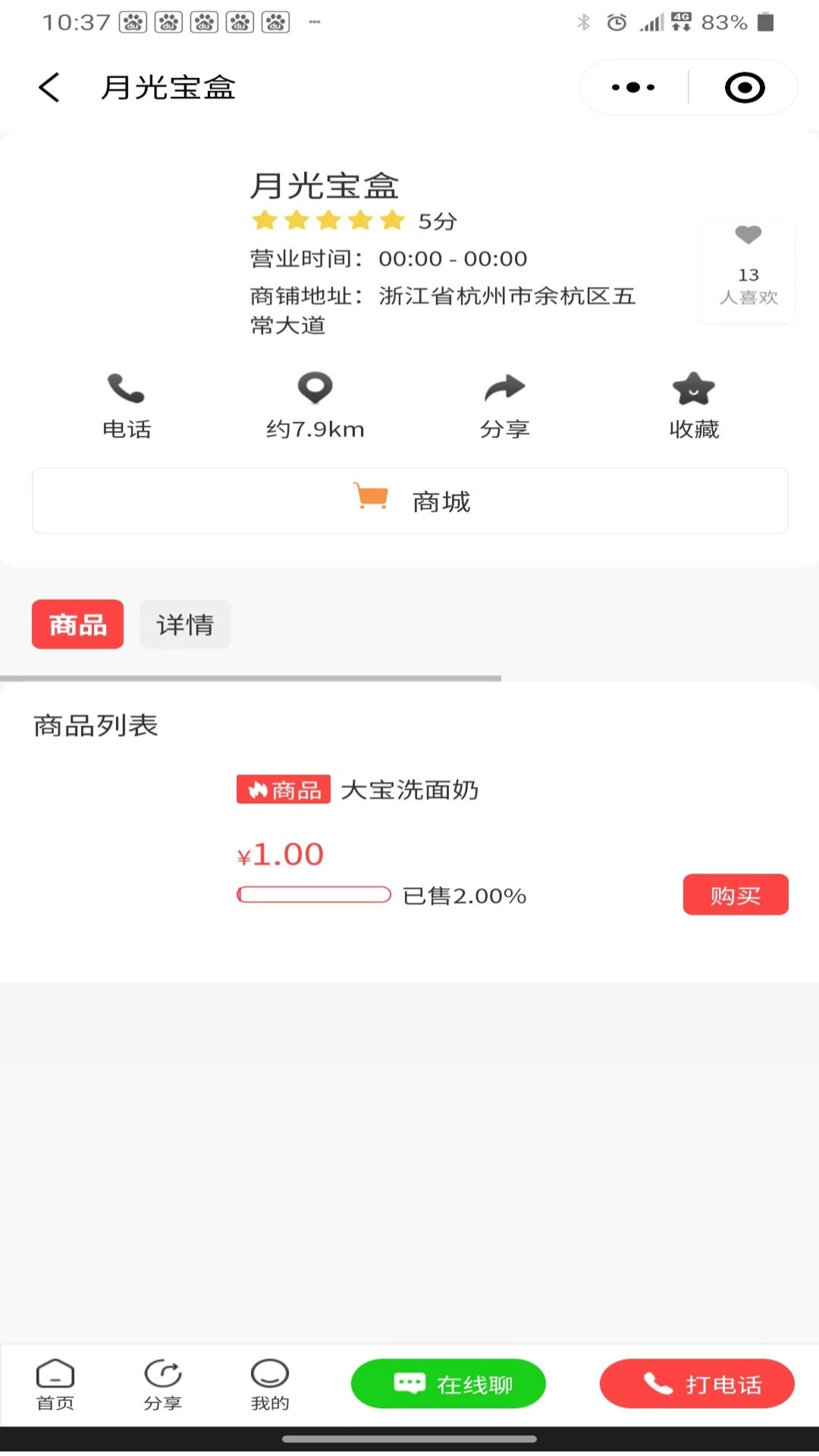The width and height of the screenshot is (819, 1456).
Task: Toggle the heart to like the shop
Action: 748,235
